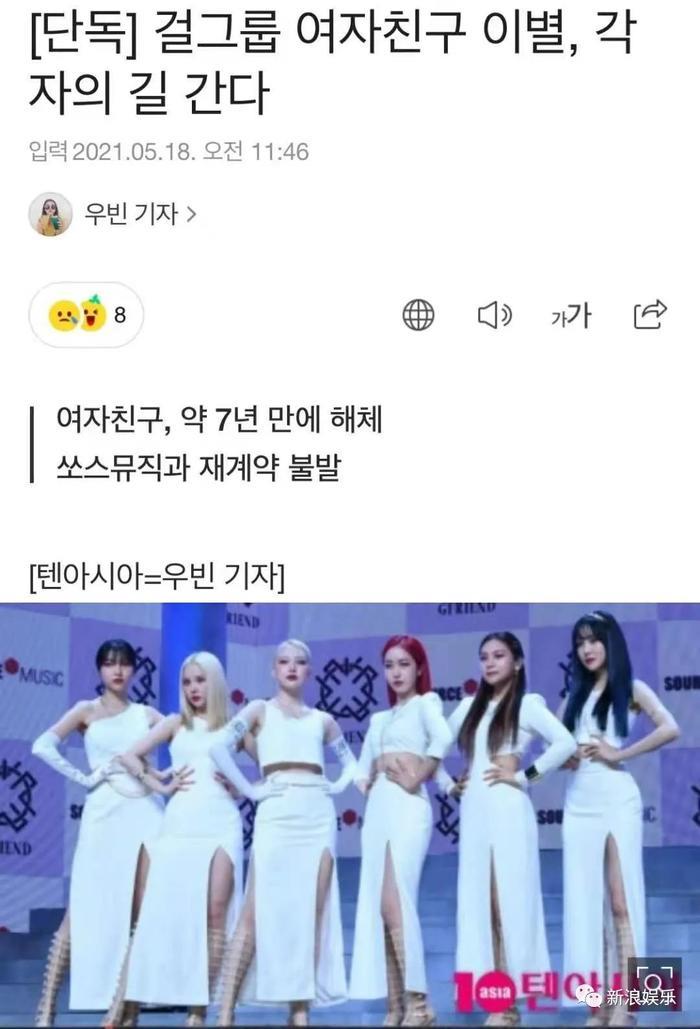Open the article photo of the group
This screenshot has width=700, height=1029.
pos(350,814)
